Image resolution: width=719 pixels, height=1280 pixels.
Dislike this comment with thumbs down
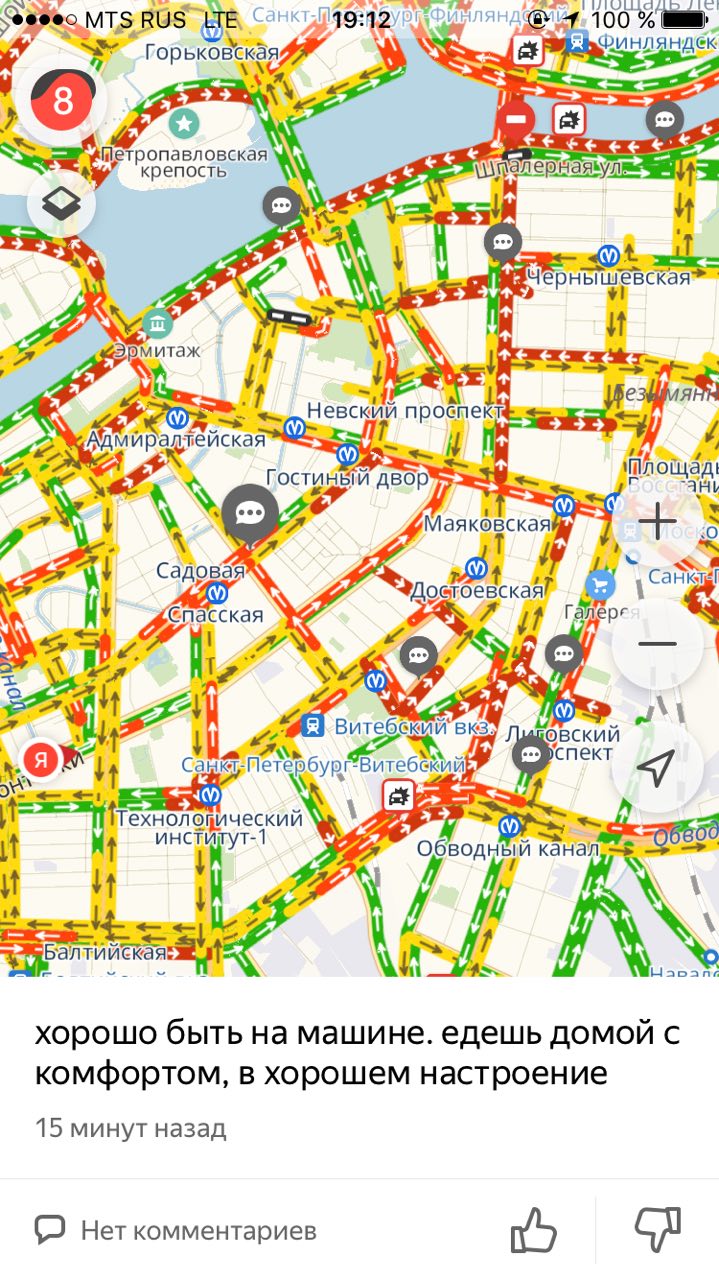(658, 1229)
